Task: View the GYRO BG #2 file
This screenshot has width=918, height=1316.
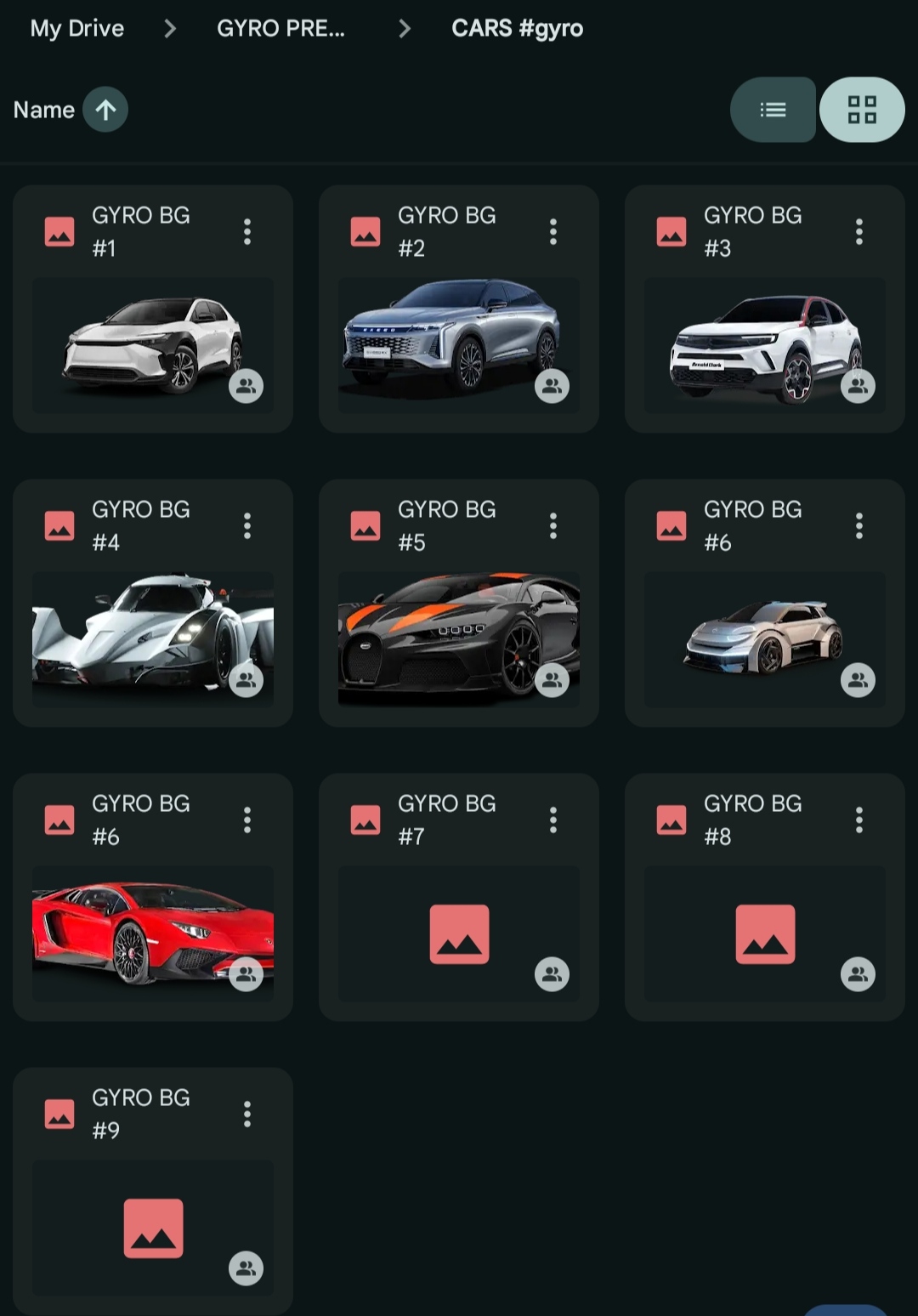Action: (x=459, y=345)
